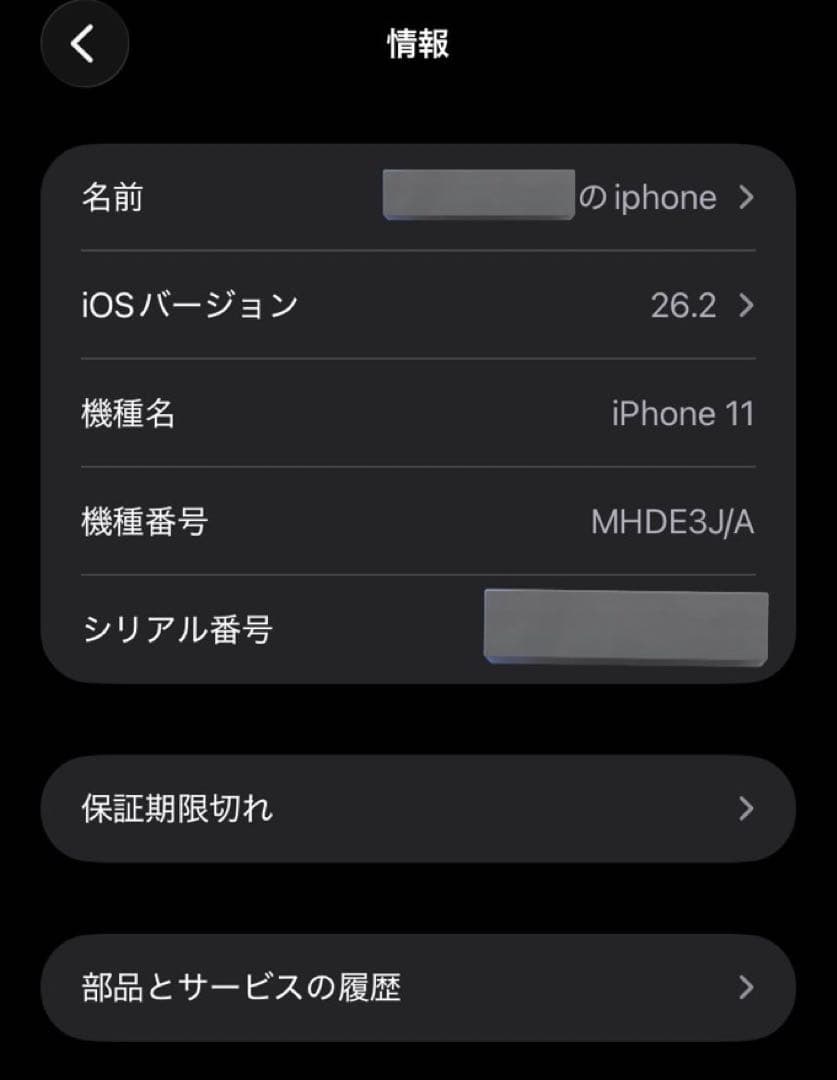Image resolution: width=837 pixels, height=1080 pixels.
Task: Select the 機種名 row showing iPhone 11
Action: [x=418, y=414]
